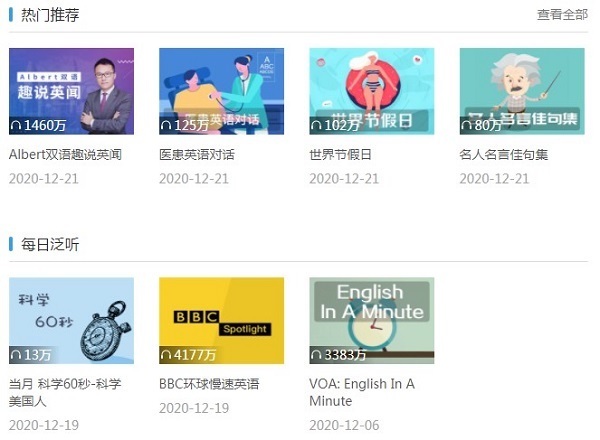Open 科学60秒 listening card
The height and width of the screenshot is (440, 600).
coord(71,320)
